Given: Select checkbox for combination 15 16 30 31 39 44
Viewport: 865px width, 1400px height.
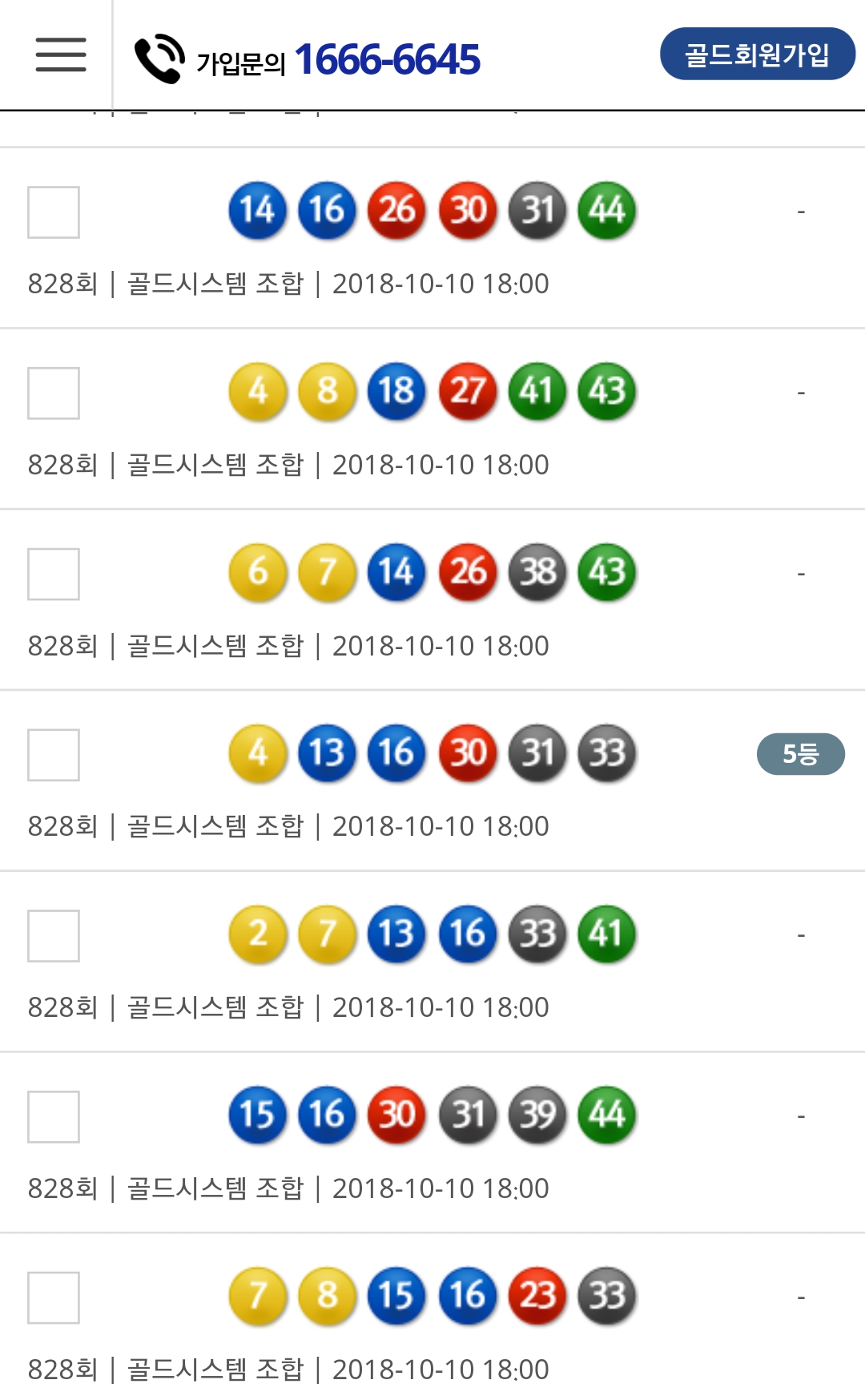Looking at the screenshot, I should coord(54,1116).
